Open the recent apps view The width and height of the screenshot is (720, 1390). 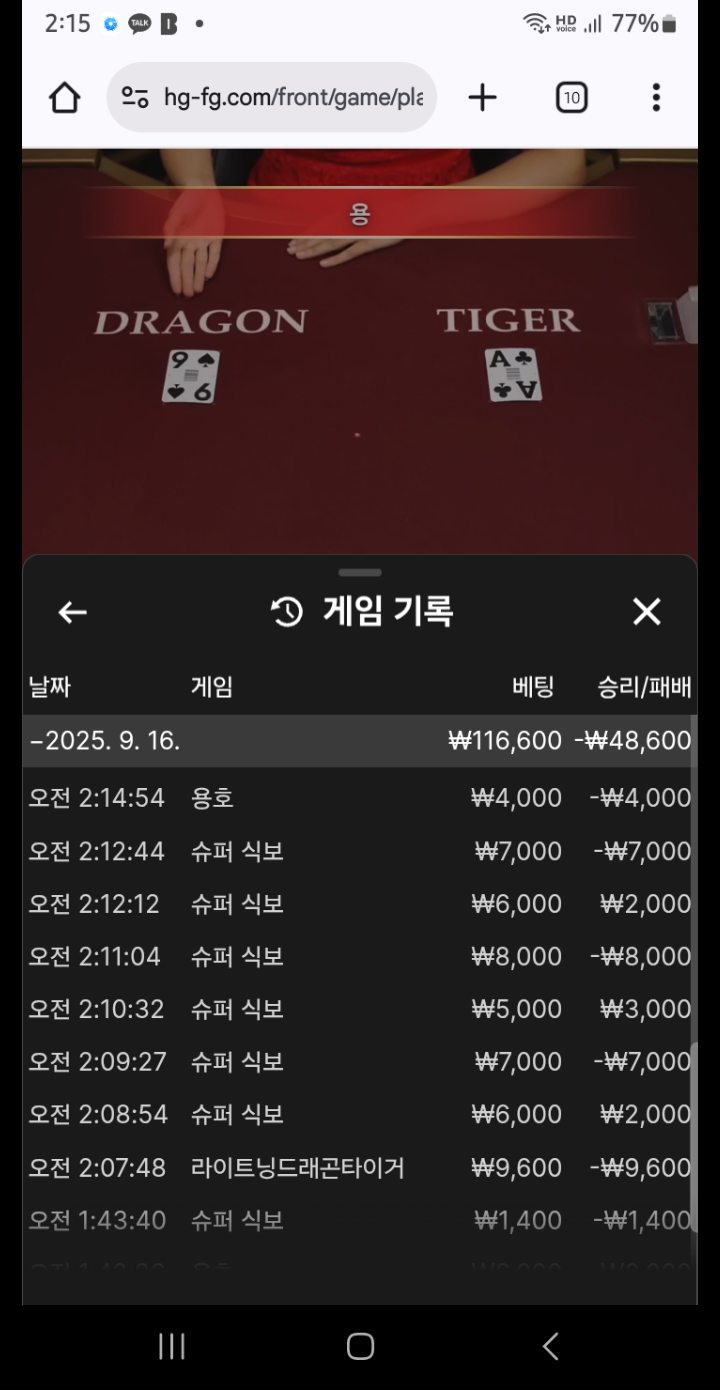point(172,1346)
